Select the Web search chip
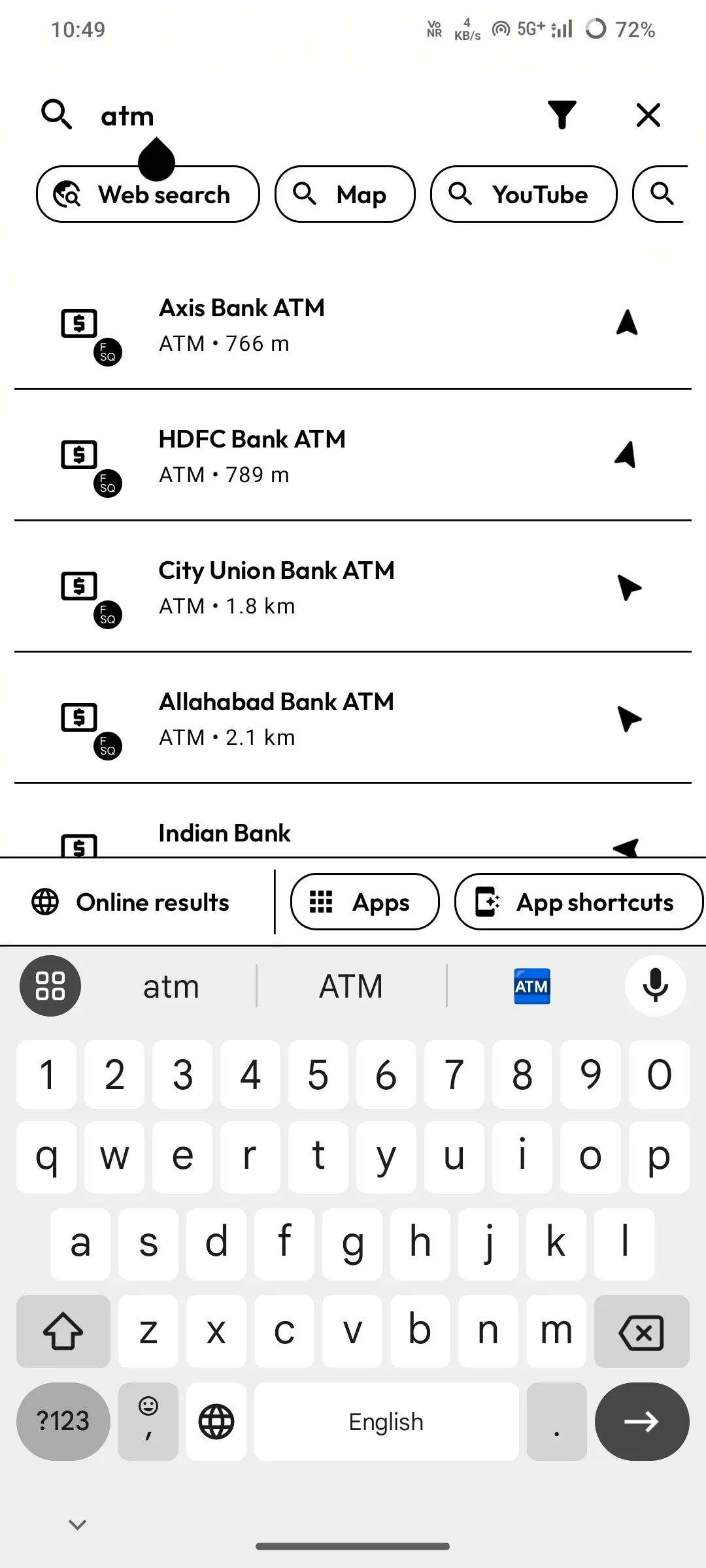Image resolution: width=706 pixels, height=1568 pixels. (x=148, y=194)
